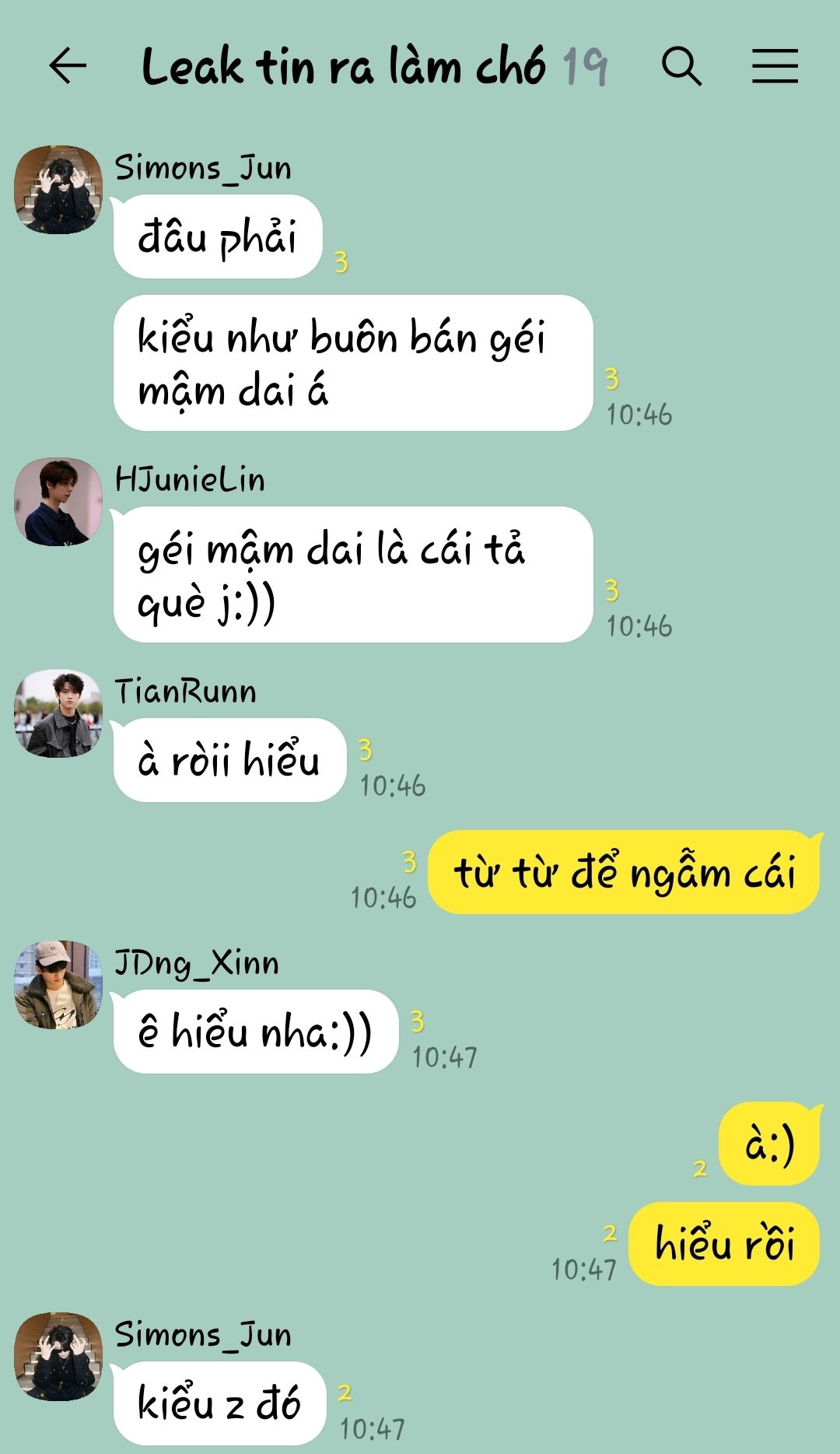Screen dimensions: 840x1454
Task: Open TianRunn's profile avatar
Action: pyautogui.click(x=58, y=713)
